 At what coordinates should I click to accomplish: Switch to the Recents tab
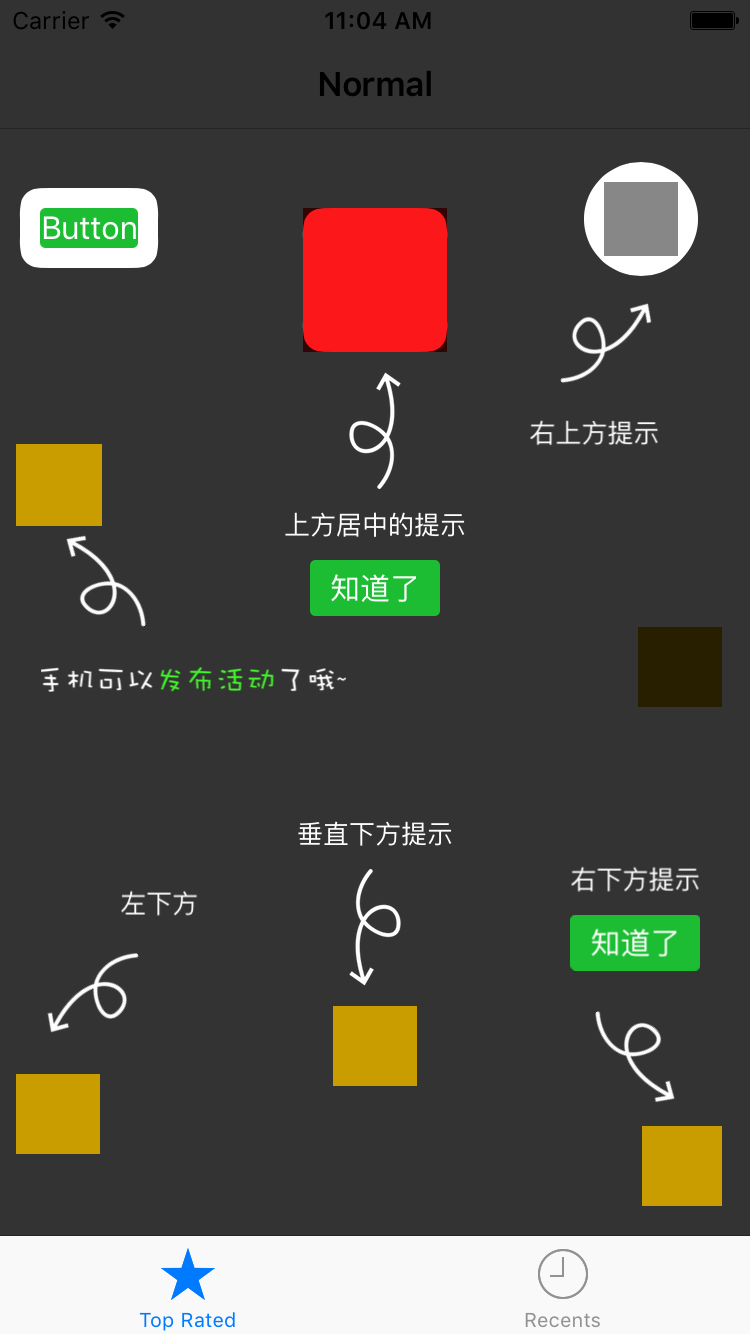coord(562,1288)
